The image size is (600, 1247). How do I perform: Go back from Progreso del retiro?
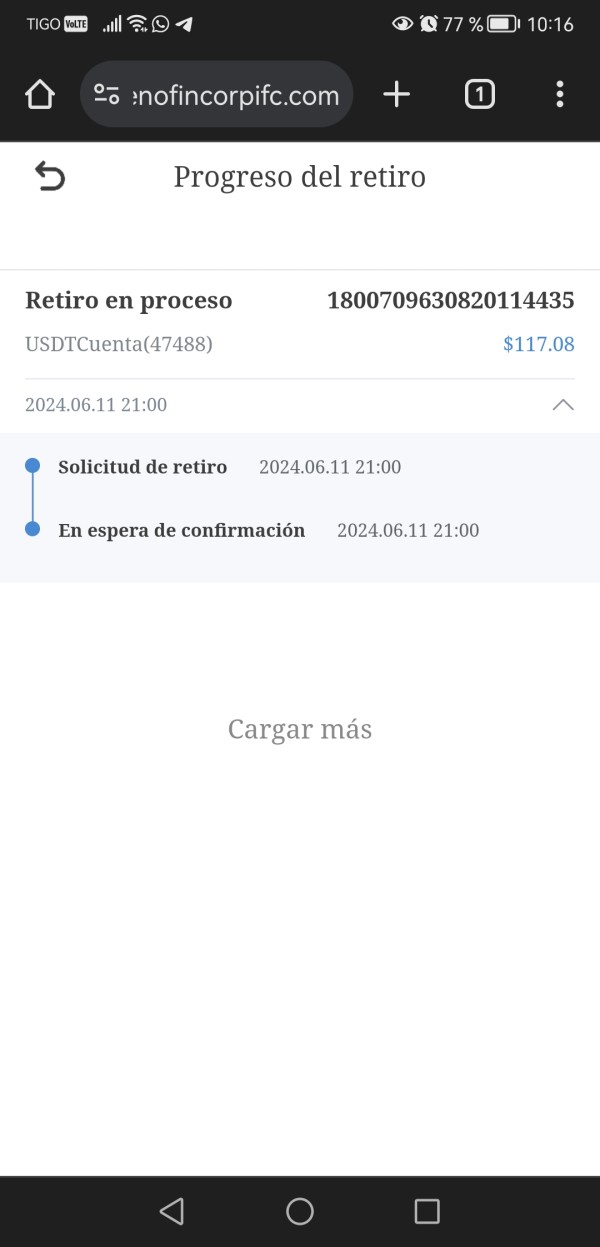click(x=49, y=177)
